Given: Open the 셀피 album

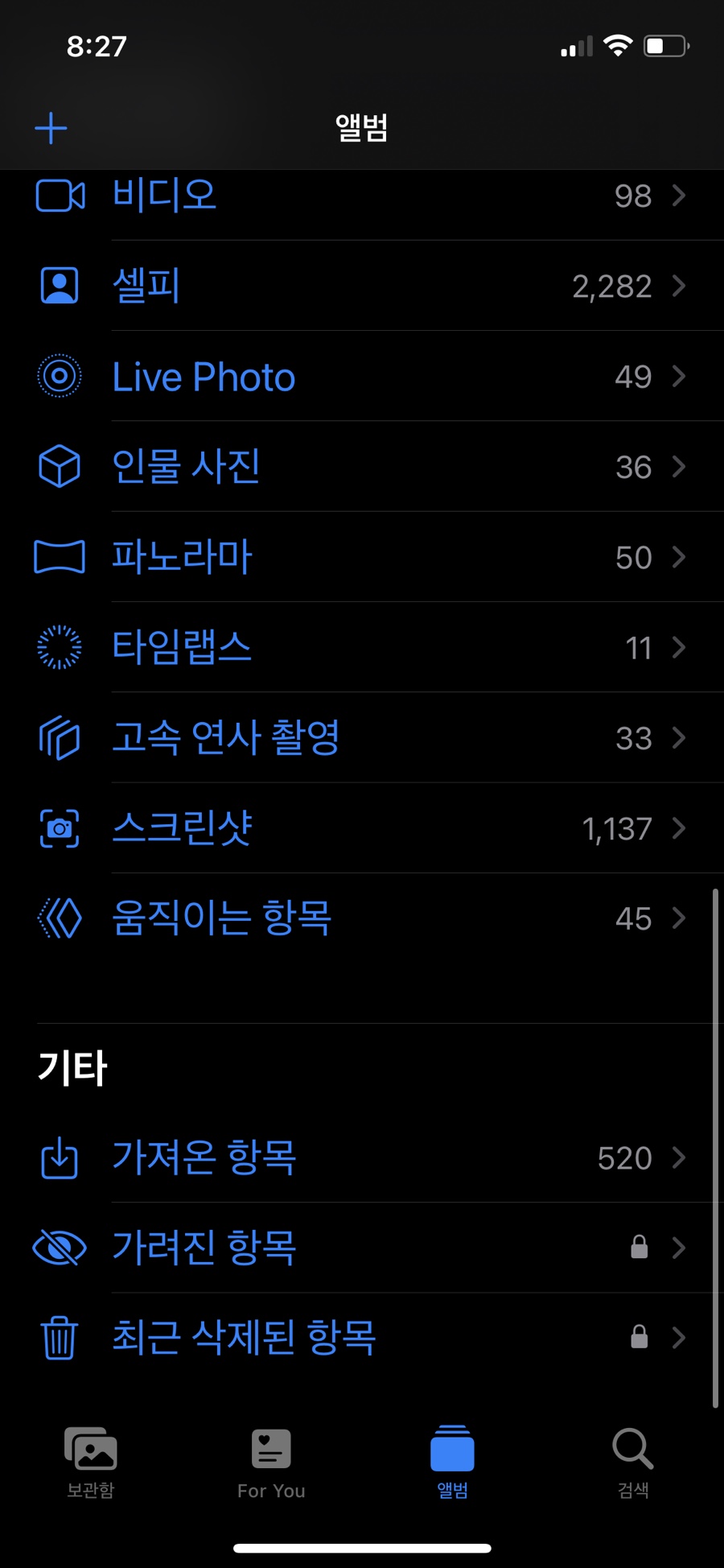Looking at the screenshot, I should pyautogui.click(x=146, y=287).
